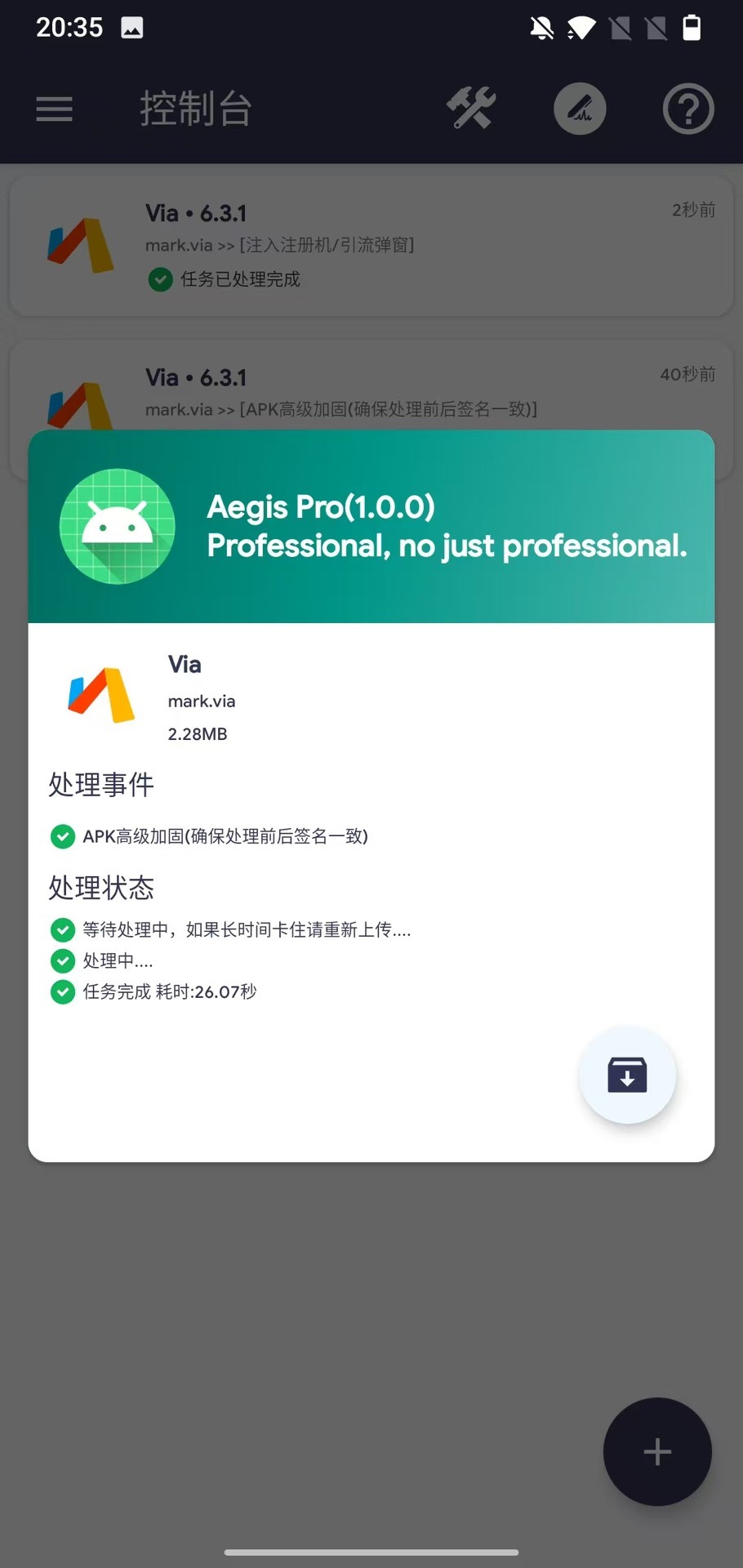Open the Via task from 40秒前
The image size is (743, 1568).
[x=371, y=392]
